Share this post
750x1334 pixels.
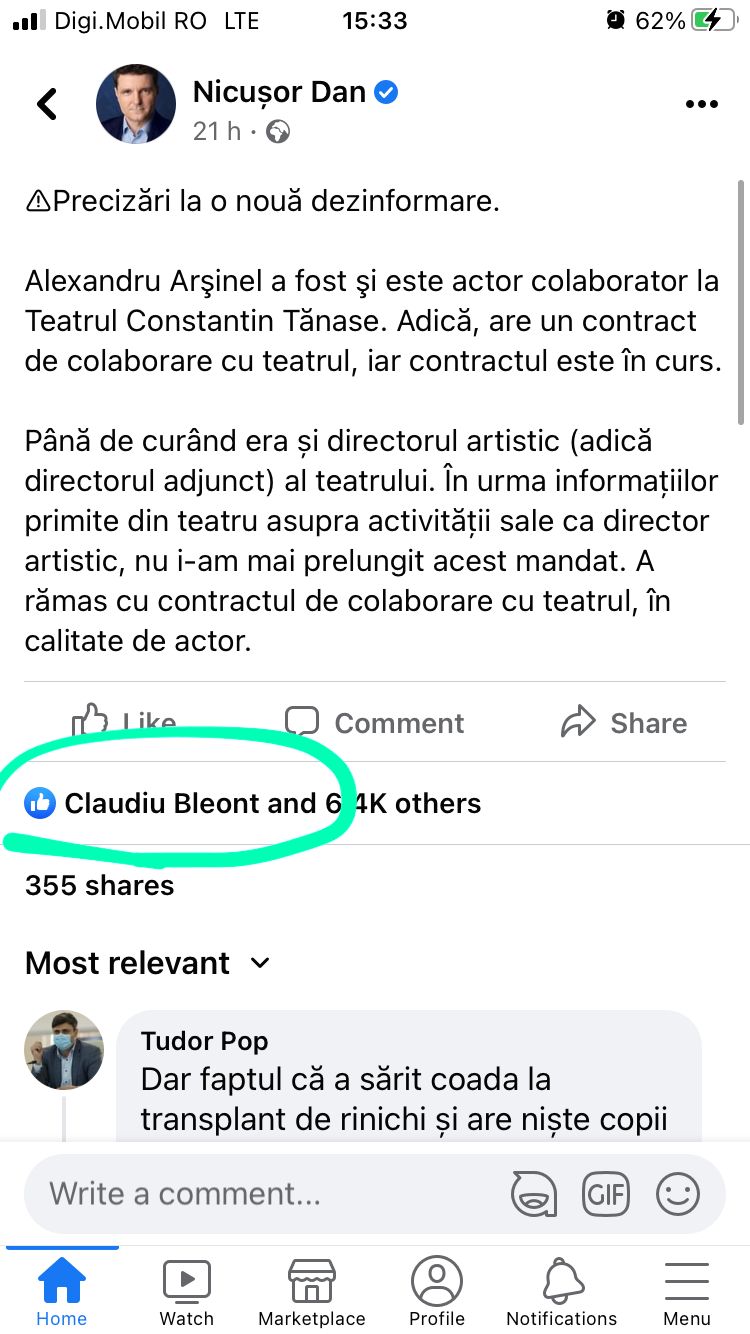pos(624,722)
